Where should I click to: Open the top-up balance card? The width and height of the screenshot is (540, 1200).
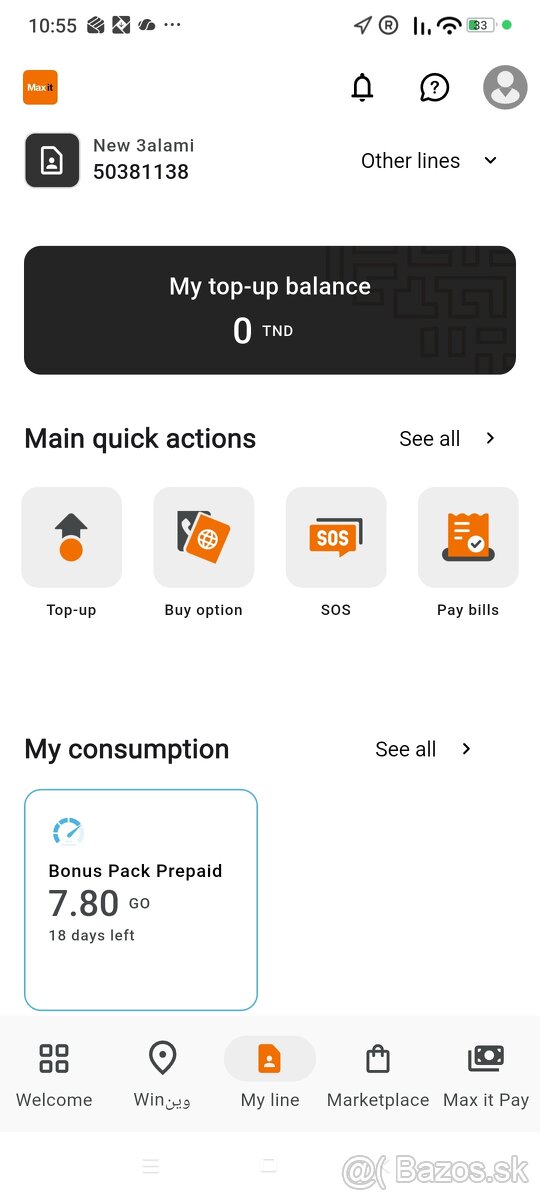[x=270, y=310]
